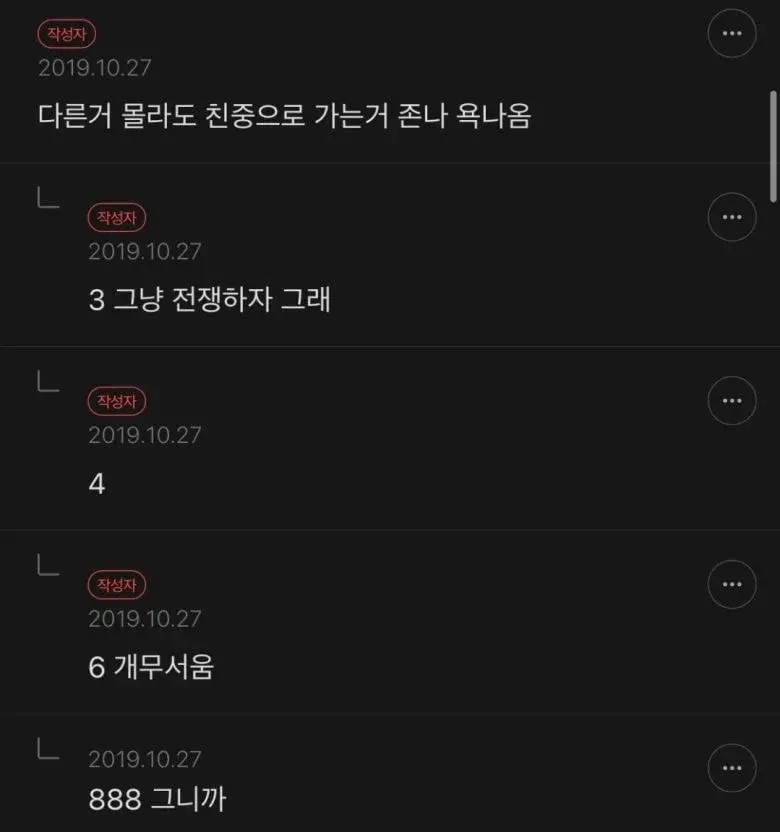Toggle the 작성자 badge beside '3 그냥 전쟁하자 그래'
The width and height of the screenshot is (780, 832).
[115, 218]
